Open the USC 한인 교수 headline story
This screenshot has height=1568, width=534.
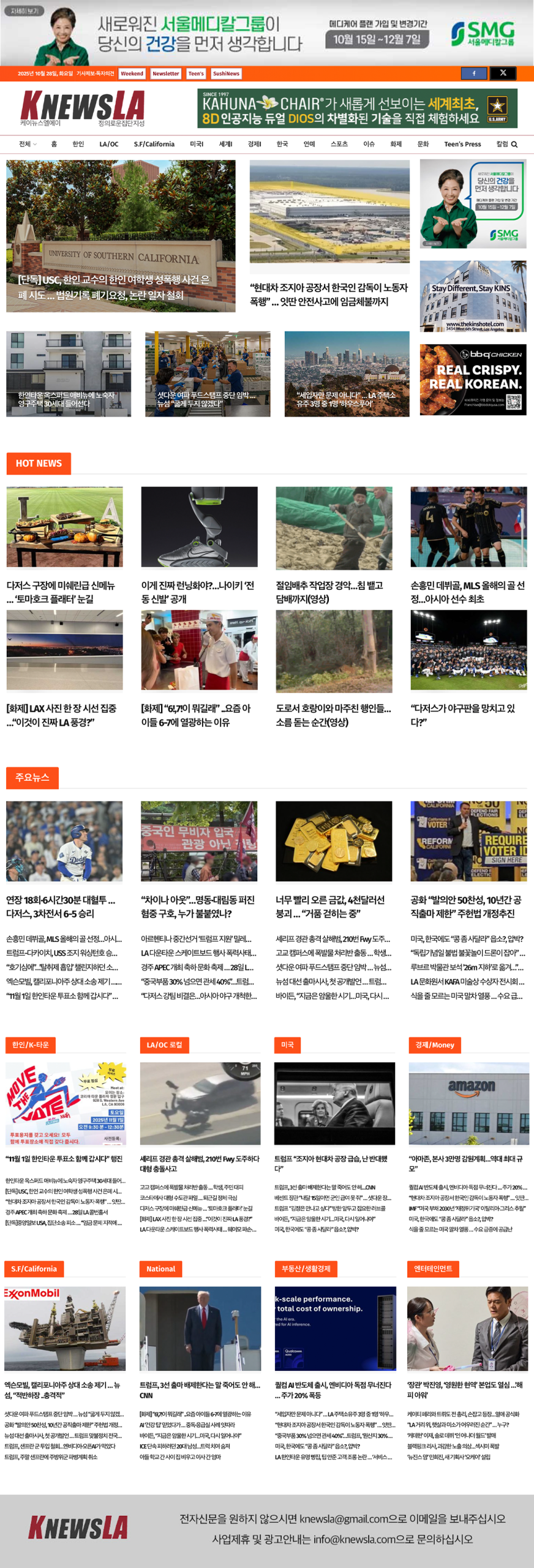114,287
